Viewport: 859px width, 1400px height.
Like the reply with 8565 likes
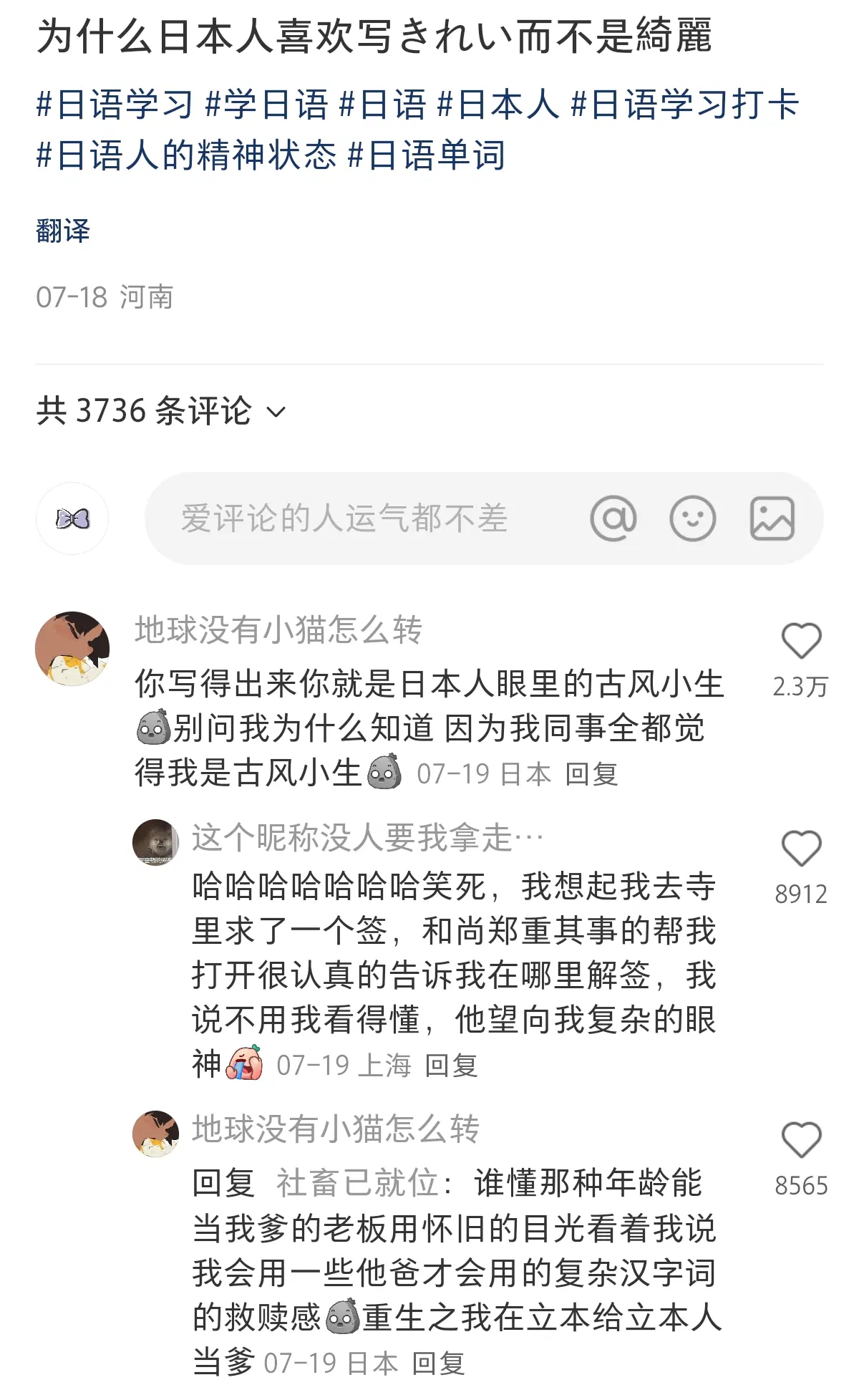click(801, 1140)
